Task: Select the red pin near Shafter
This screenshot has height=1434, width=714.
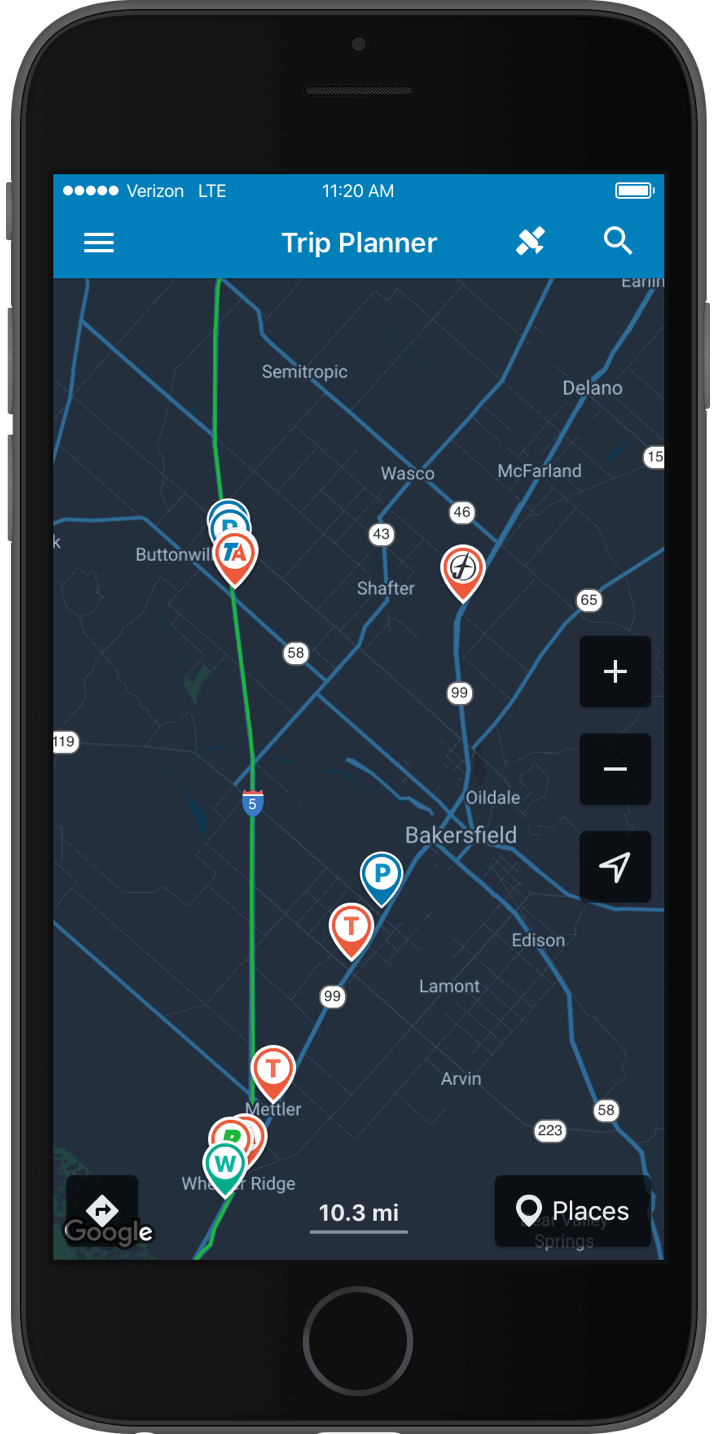Action: (463, 569)
